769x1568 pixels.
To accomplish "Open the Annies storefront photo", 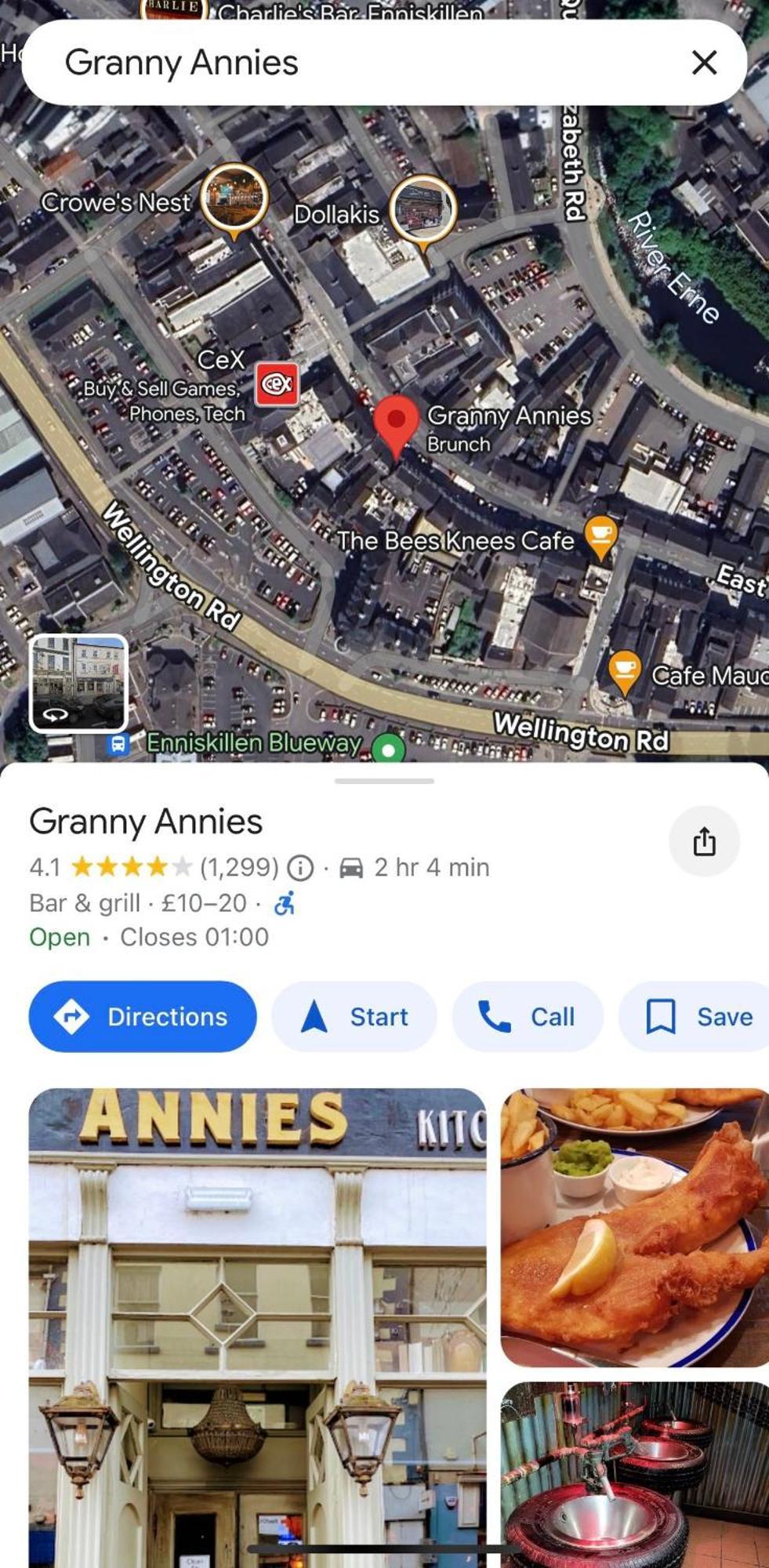I will tap(257, 1325).
